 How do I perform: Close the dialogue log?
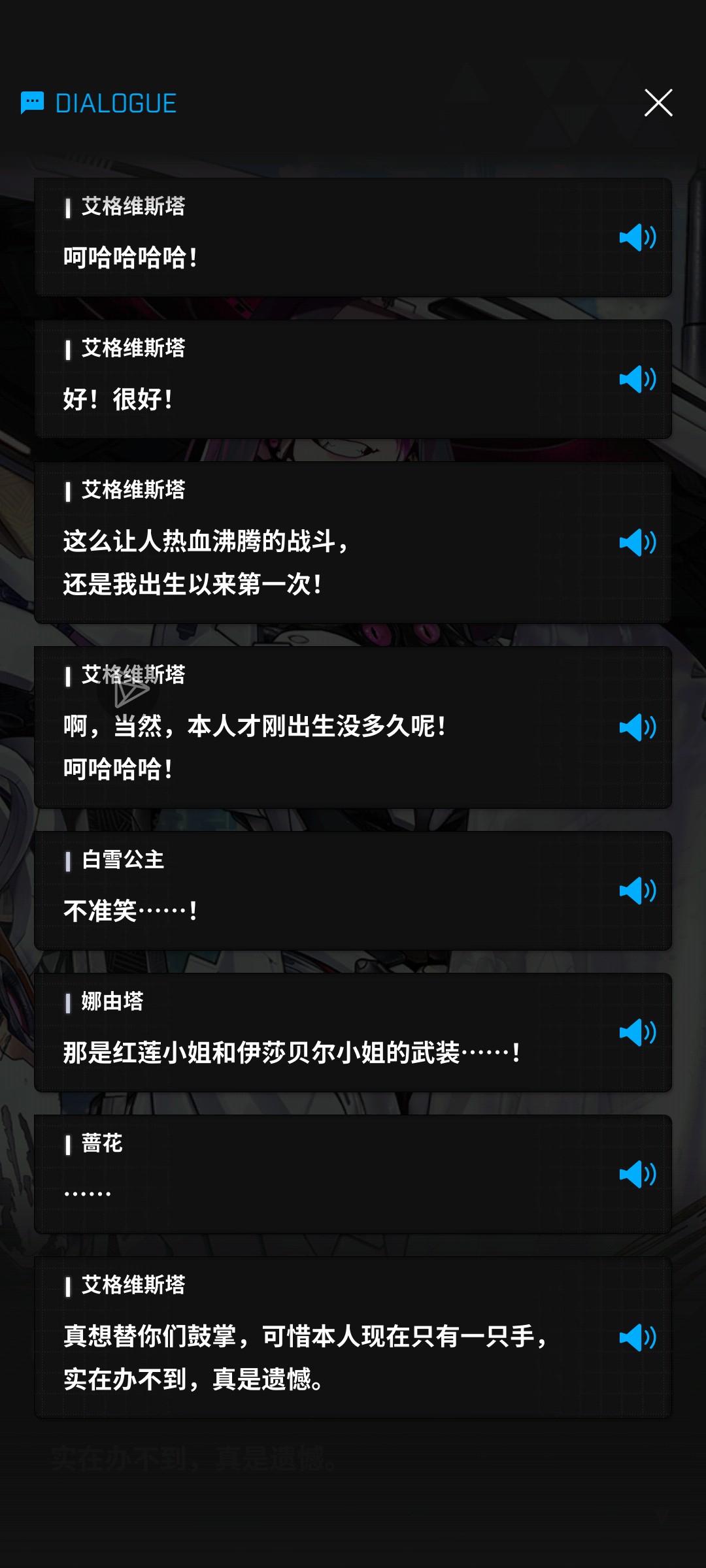pyautogui.click(x=658, y=103)
